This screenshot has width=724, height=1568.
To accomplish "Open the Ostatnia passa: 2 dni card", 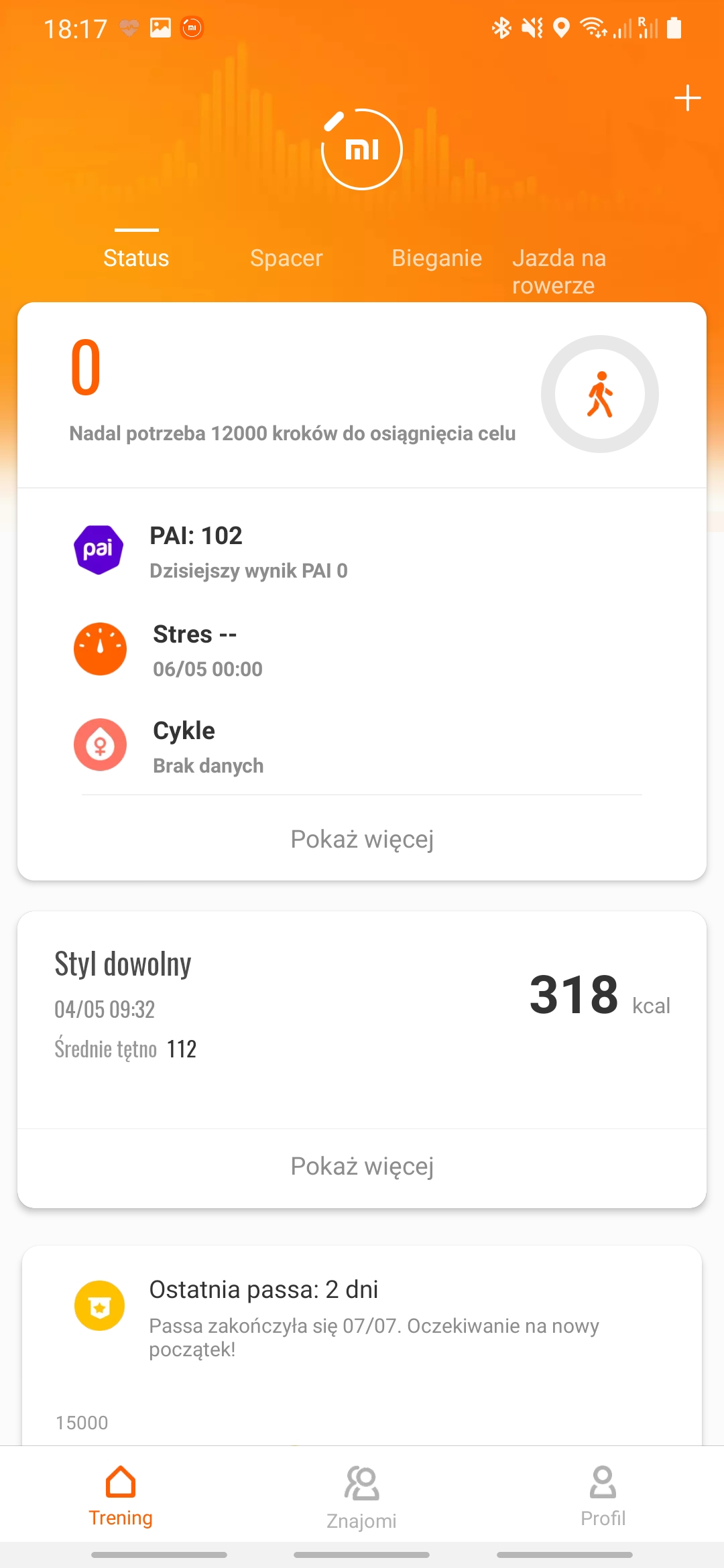I will 362,1317.
